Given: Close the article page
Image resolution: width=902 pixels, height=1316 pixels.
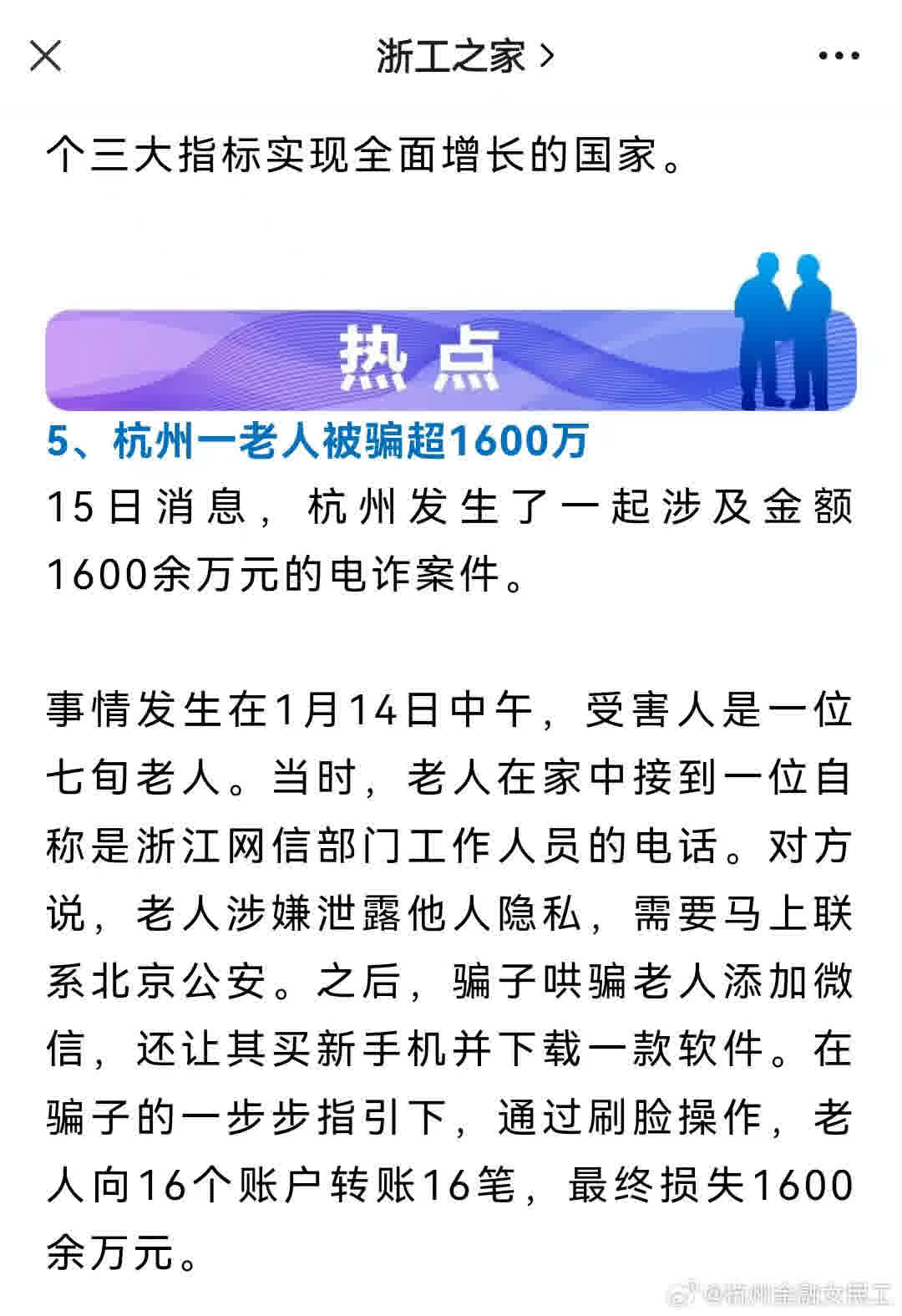Looking at the screenshot, I should 45,57.
